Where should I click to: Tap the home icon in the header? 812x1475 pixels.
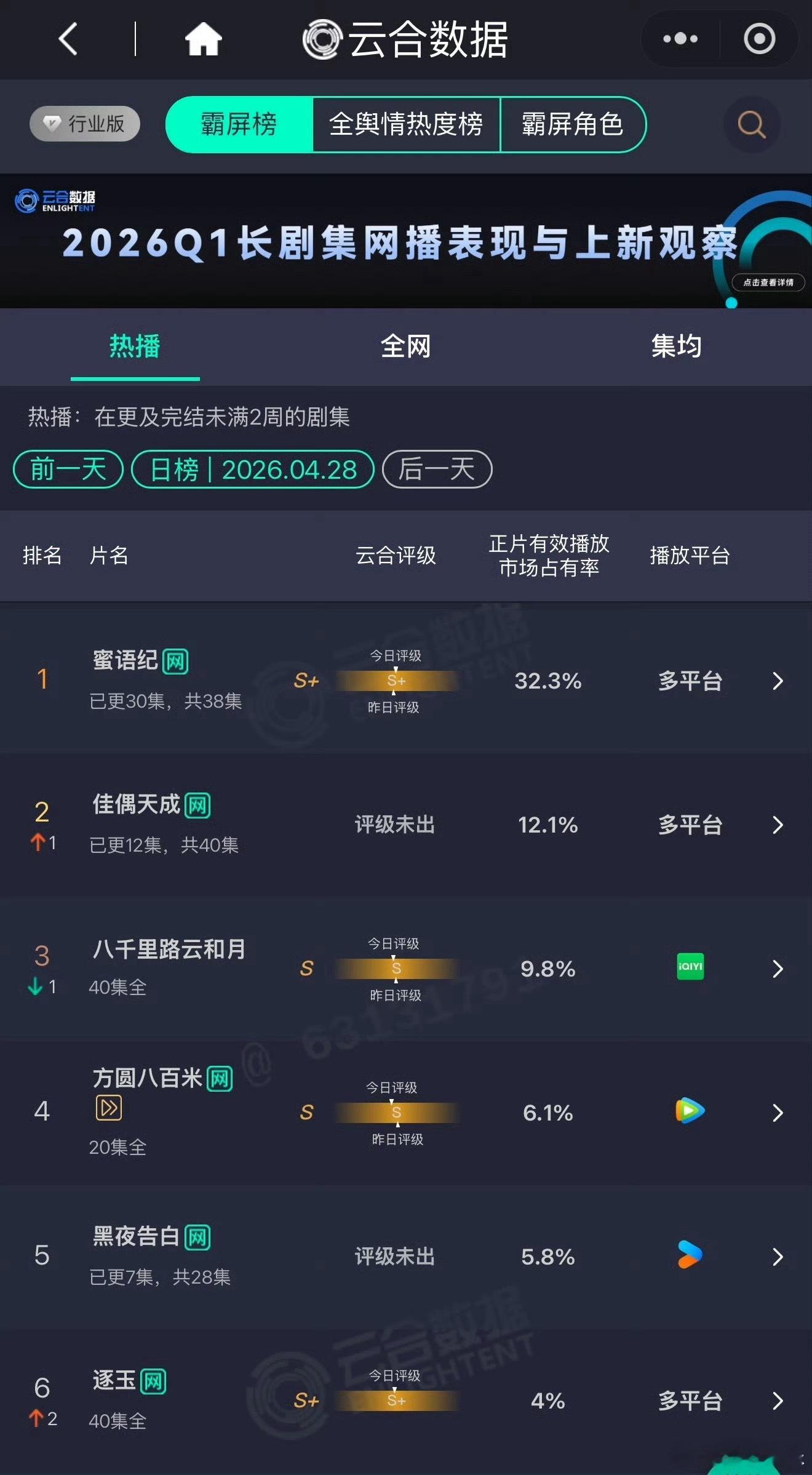(x=203, y=39)
